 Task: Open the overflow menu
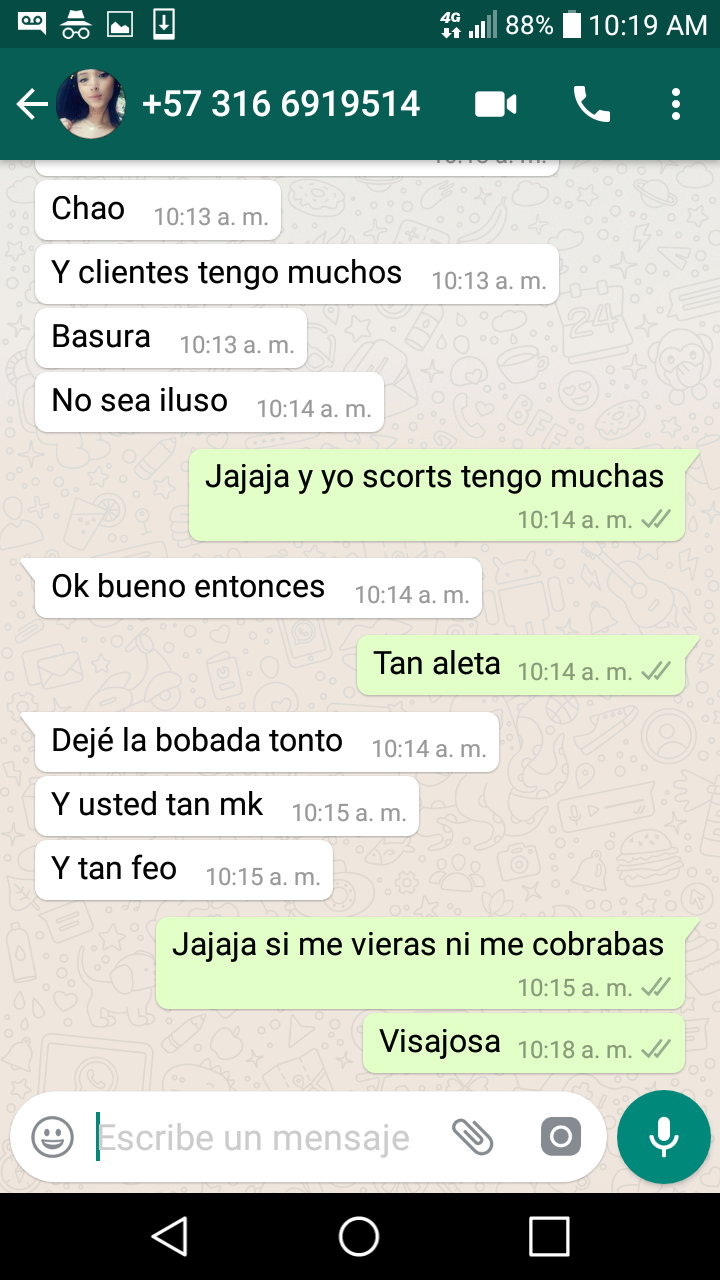click(x=676, y=104)
